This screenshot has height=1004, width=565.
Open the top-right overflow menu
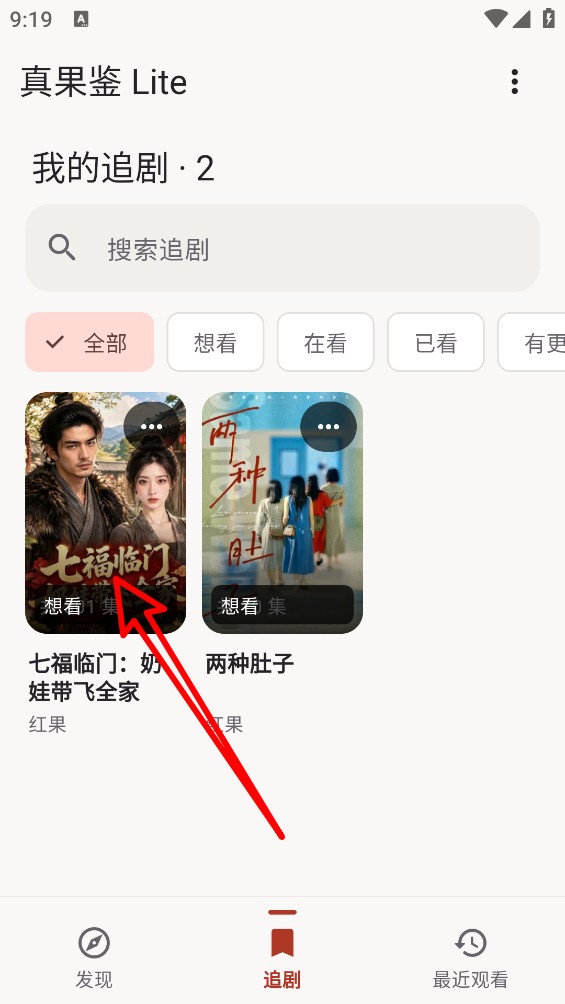(514, 82)
